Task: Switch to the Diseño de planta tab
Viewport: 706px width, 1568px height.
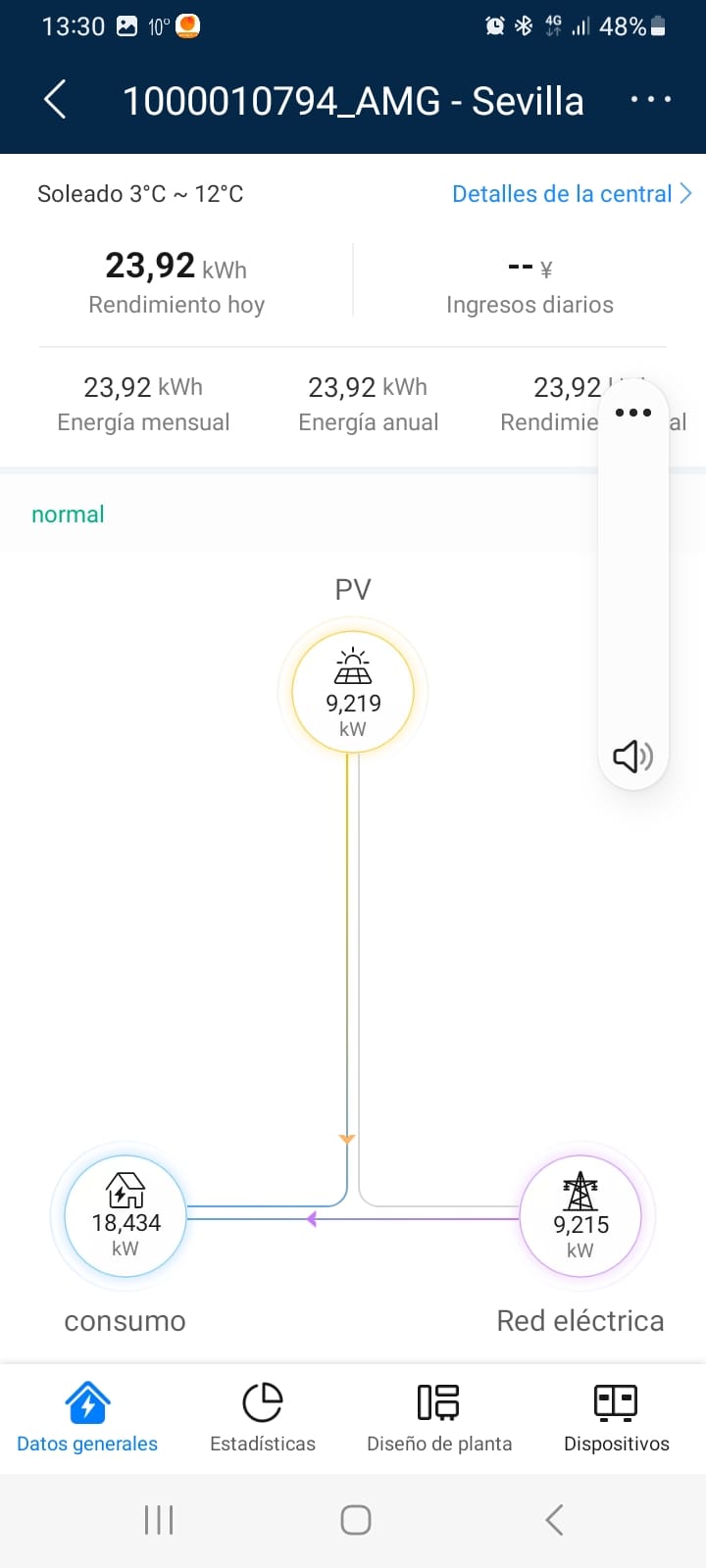Action: 439,1418
